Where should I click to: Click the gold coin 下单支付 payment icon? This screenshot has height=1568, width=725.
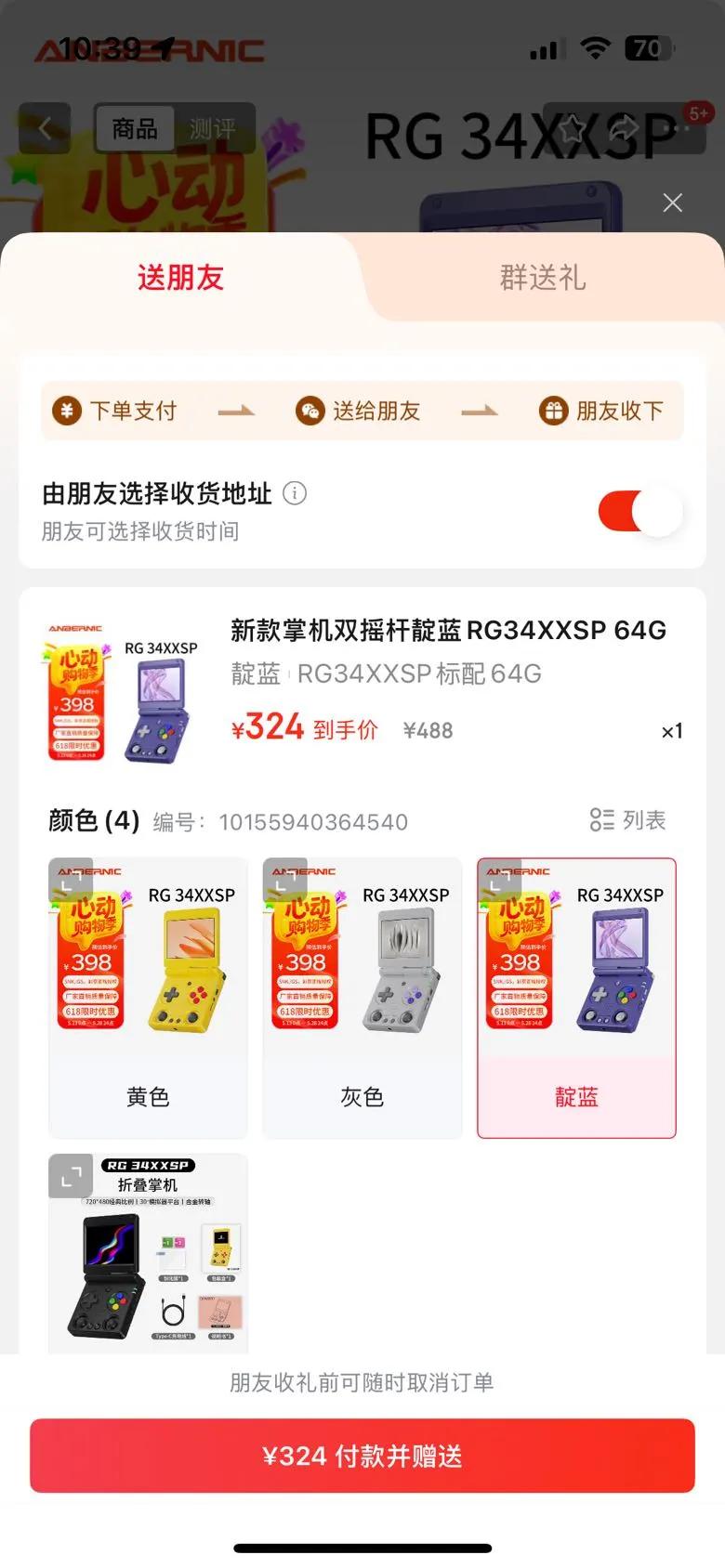(65, 411)
